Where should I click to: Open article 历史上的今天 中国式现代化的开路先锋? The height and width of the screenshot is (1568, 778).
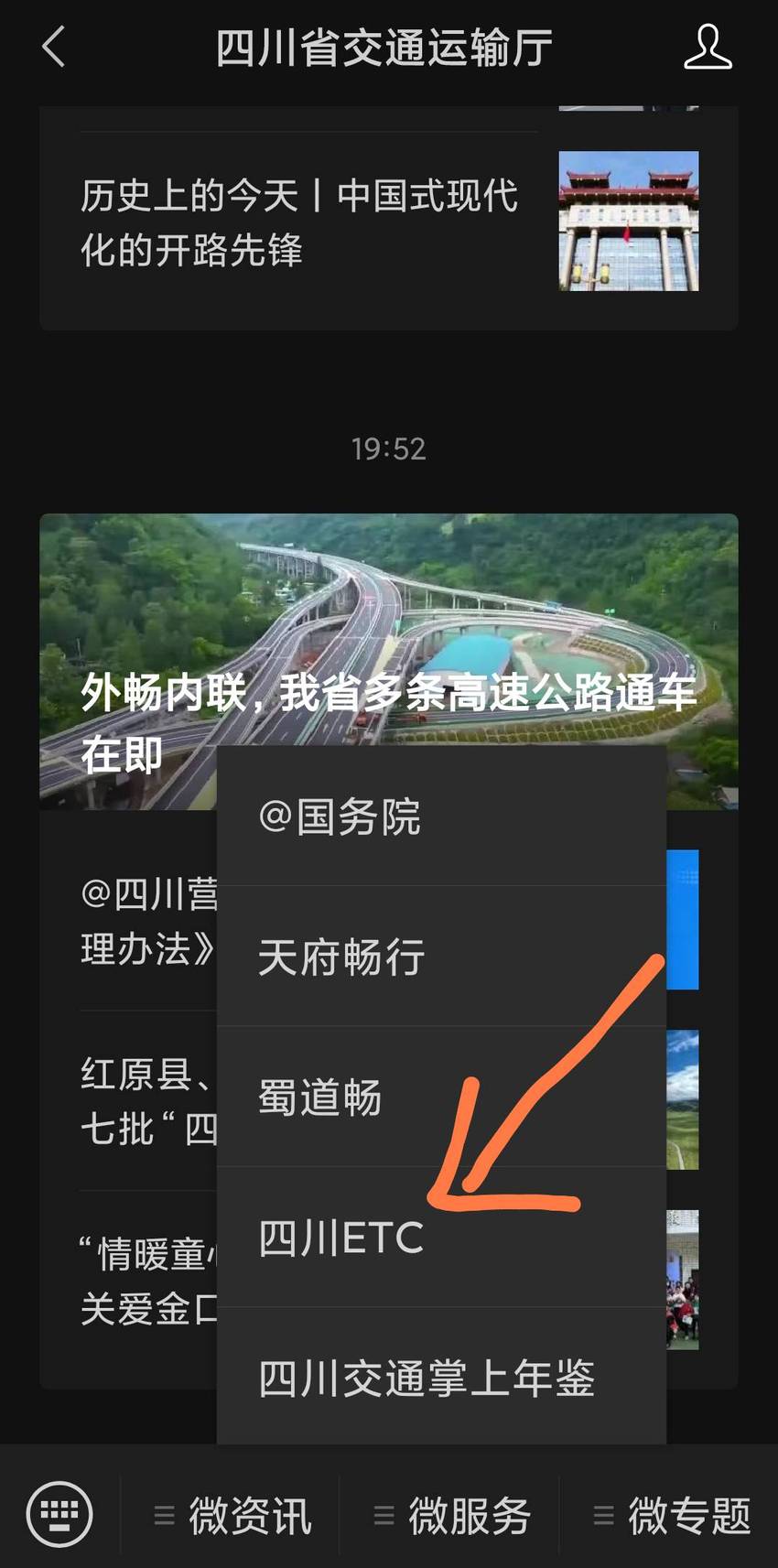(389, 222)
